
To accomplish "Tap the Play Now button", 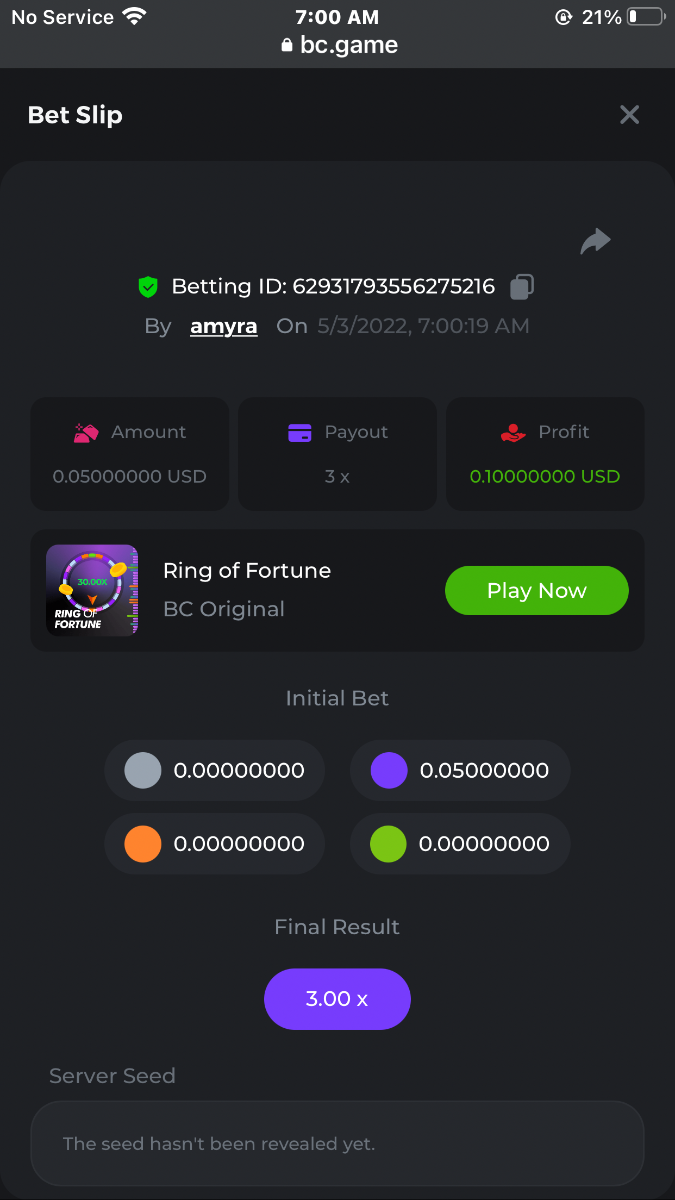I will point(536,591).
